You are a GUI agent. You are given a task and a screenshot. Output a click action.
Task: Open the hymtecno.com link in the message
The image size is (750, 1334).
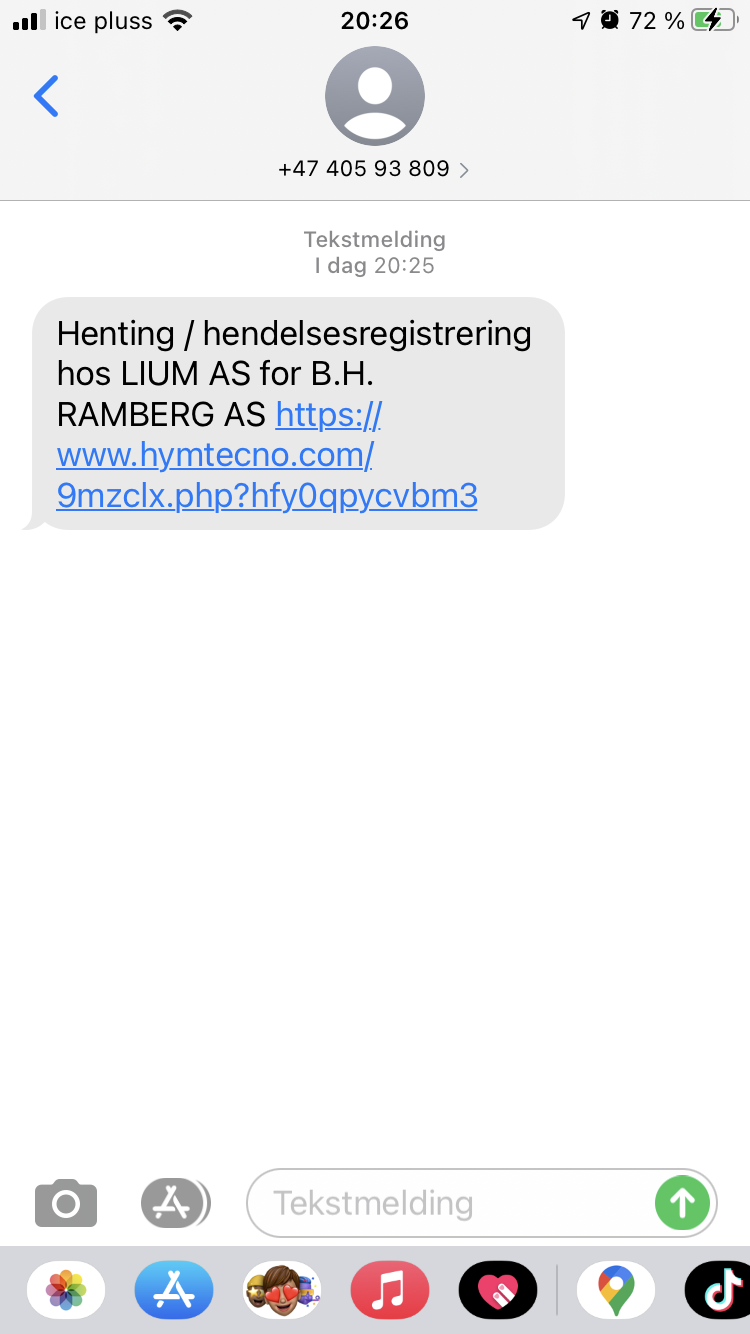click(x=268, y=454)
